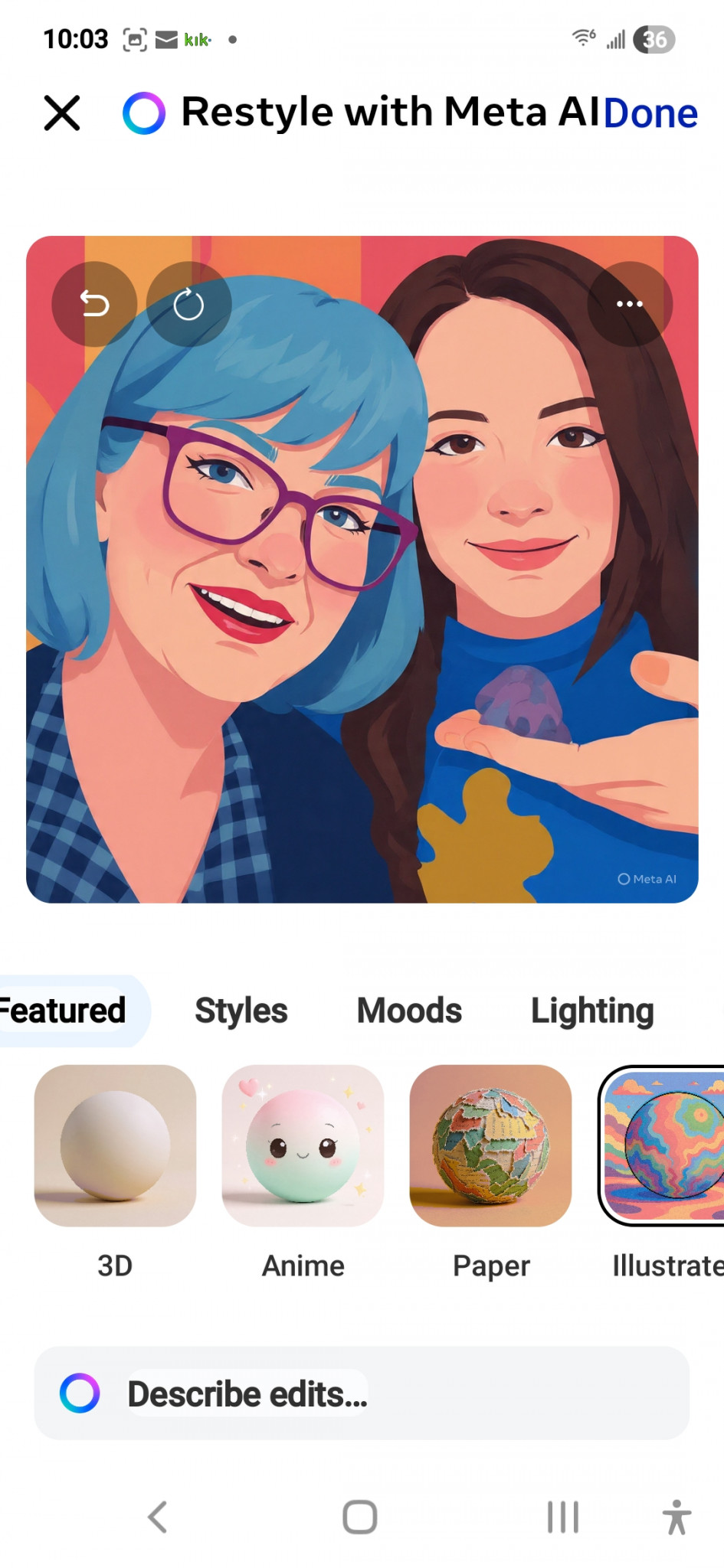Choose the Anime style
The height and width of the screenshot is (1568, 724).
tap(303, 1146)
